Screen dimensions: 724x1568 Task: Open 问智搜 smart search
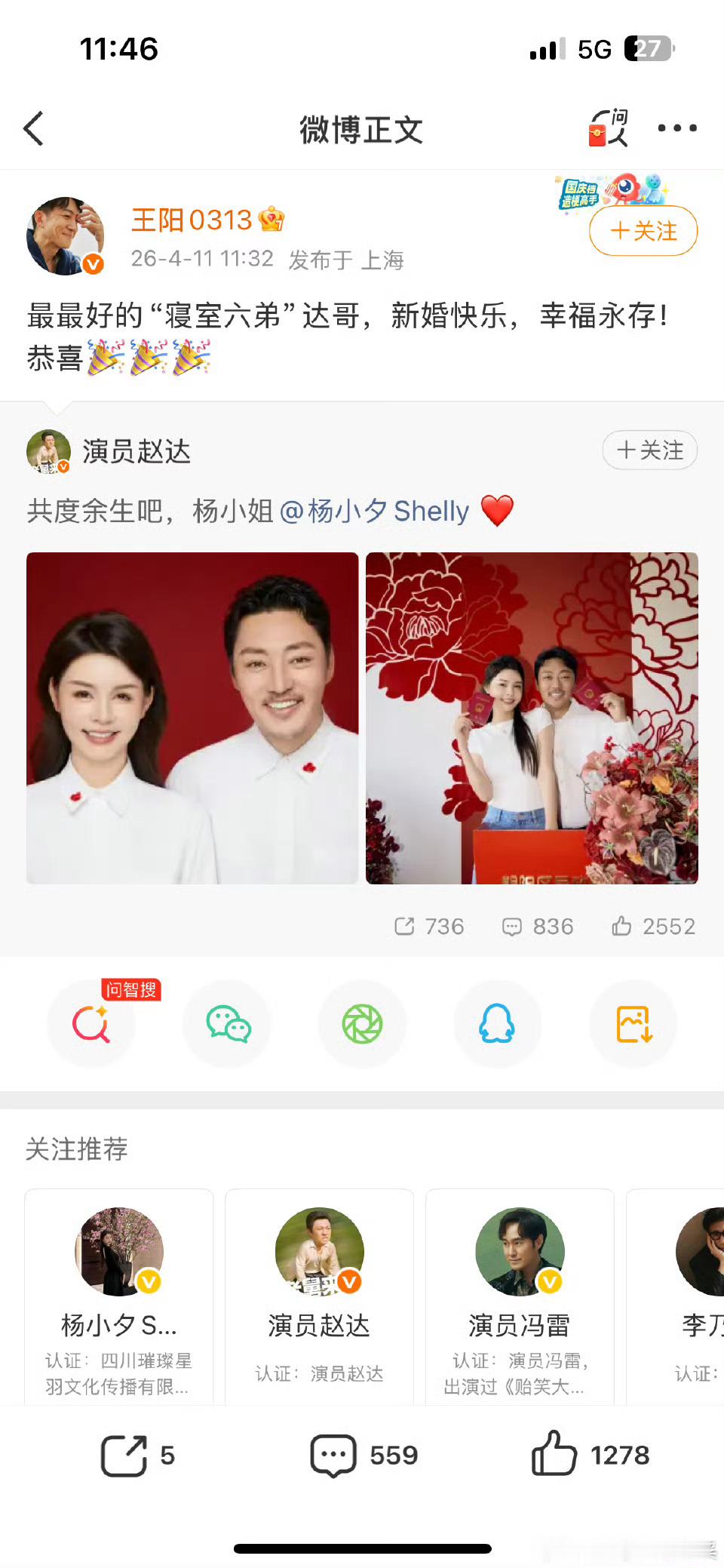click(x=91, y=1024)
